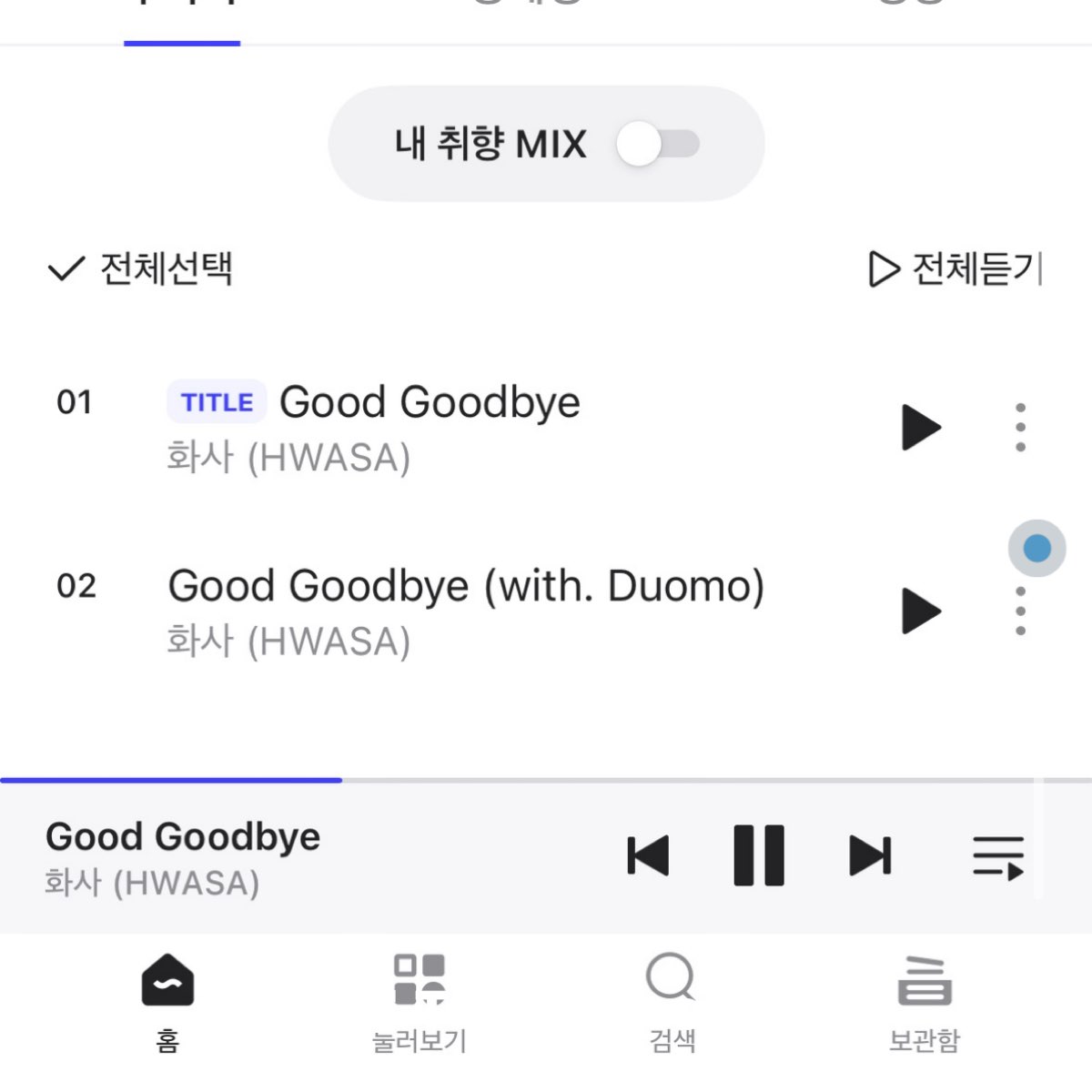Pause the currently playing song
Viewport: 1092px width, 1092px height.
point(758,855)
